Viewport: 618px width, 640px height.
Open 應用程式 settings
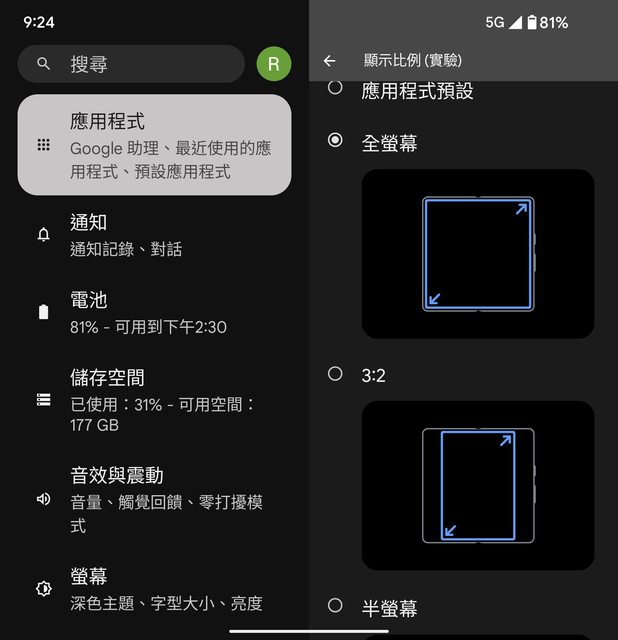[x=154, y=145]
